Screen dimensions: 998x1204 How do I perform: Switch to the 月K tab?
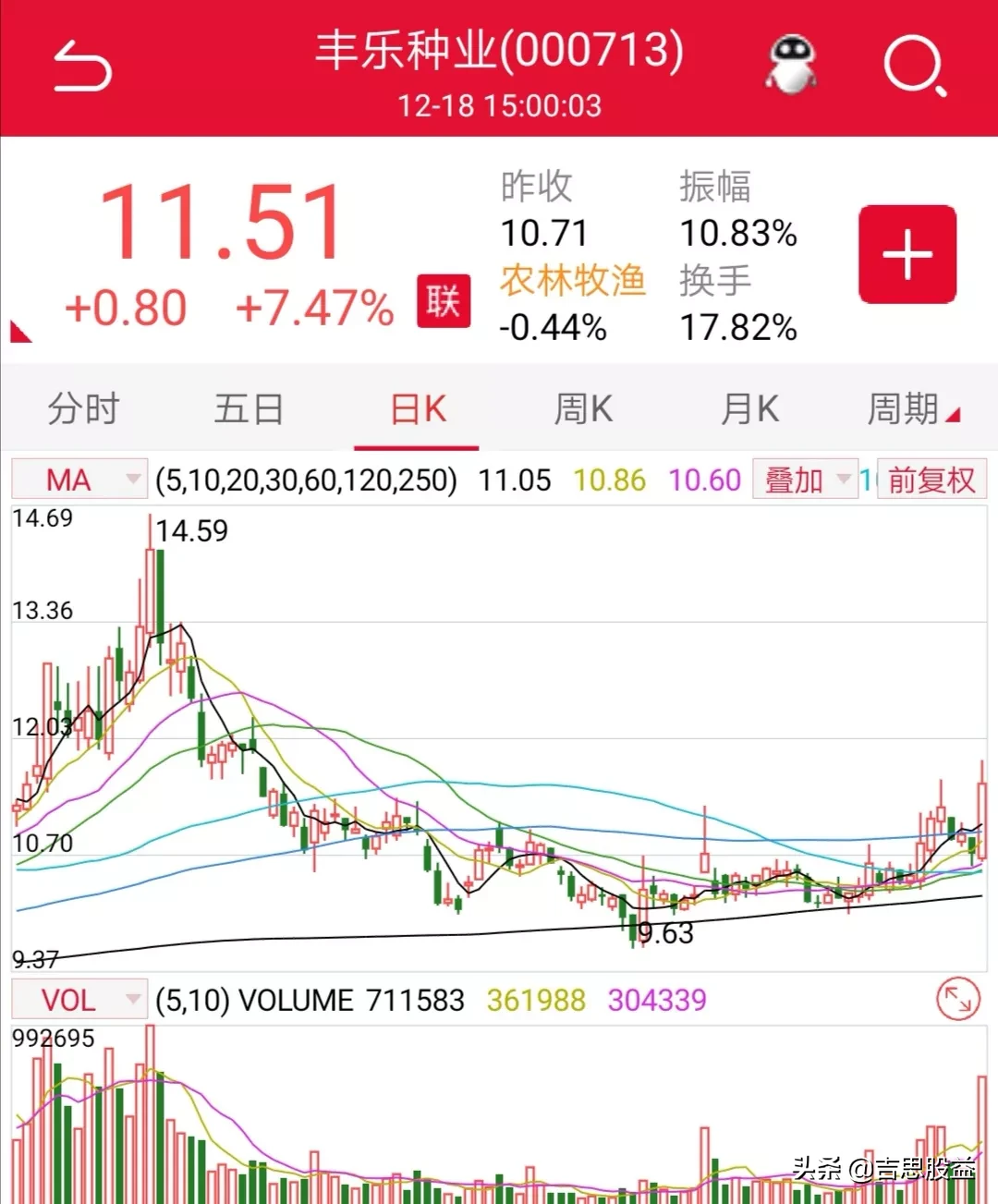click(x=749, y=408)
